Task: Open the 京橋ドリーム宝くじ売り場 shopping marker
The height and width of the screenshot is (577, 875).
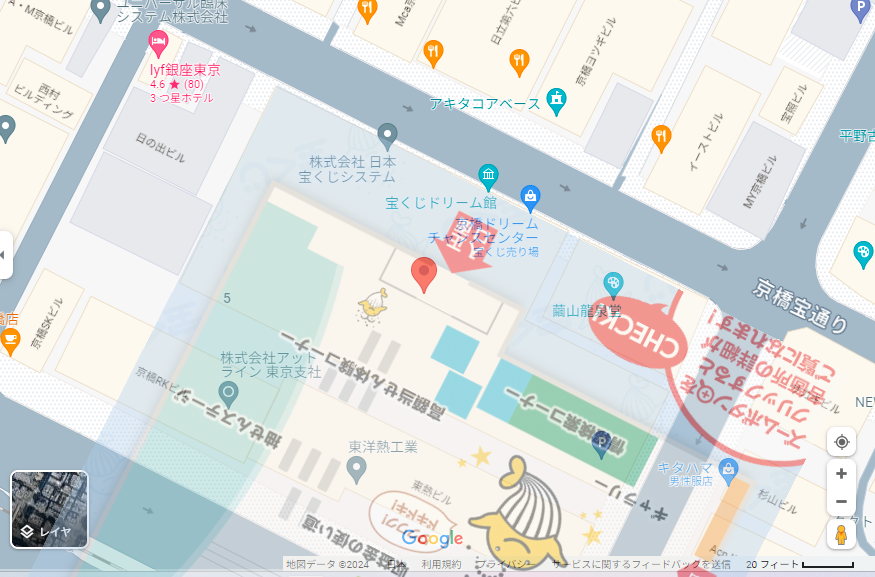Action: pos(531,196)
